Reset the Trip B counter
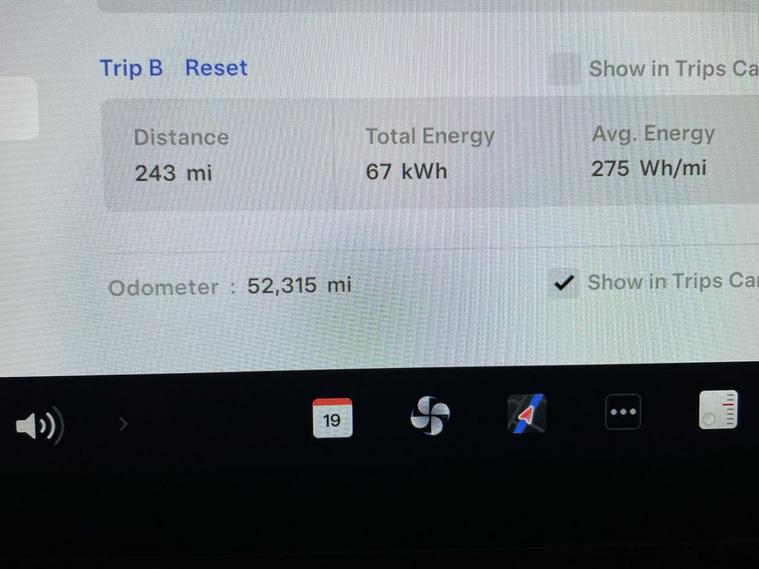The image size is (759, 569). point(216,68)
